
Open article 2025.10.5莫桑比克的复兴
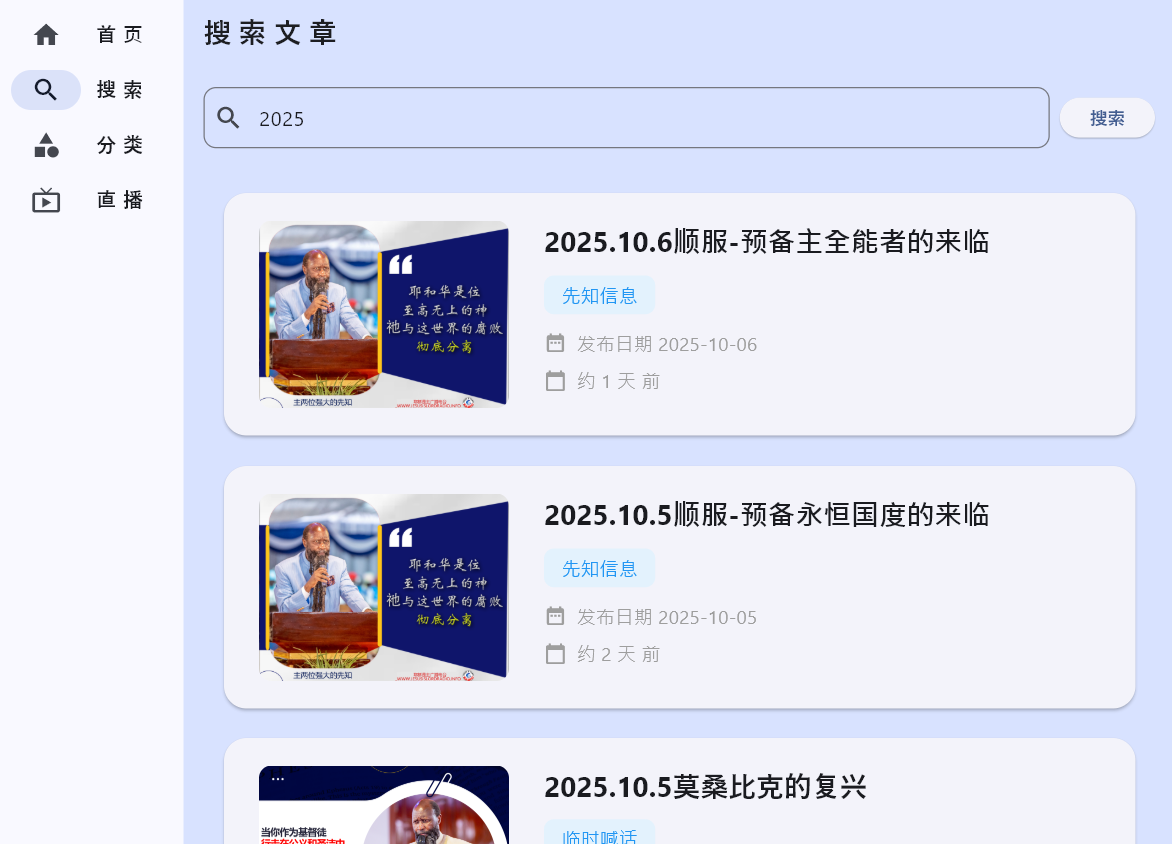pos(705,787)
